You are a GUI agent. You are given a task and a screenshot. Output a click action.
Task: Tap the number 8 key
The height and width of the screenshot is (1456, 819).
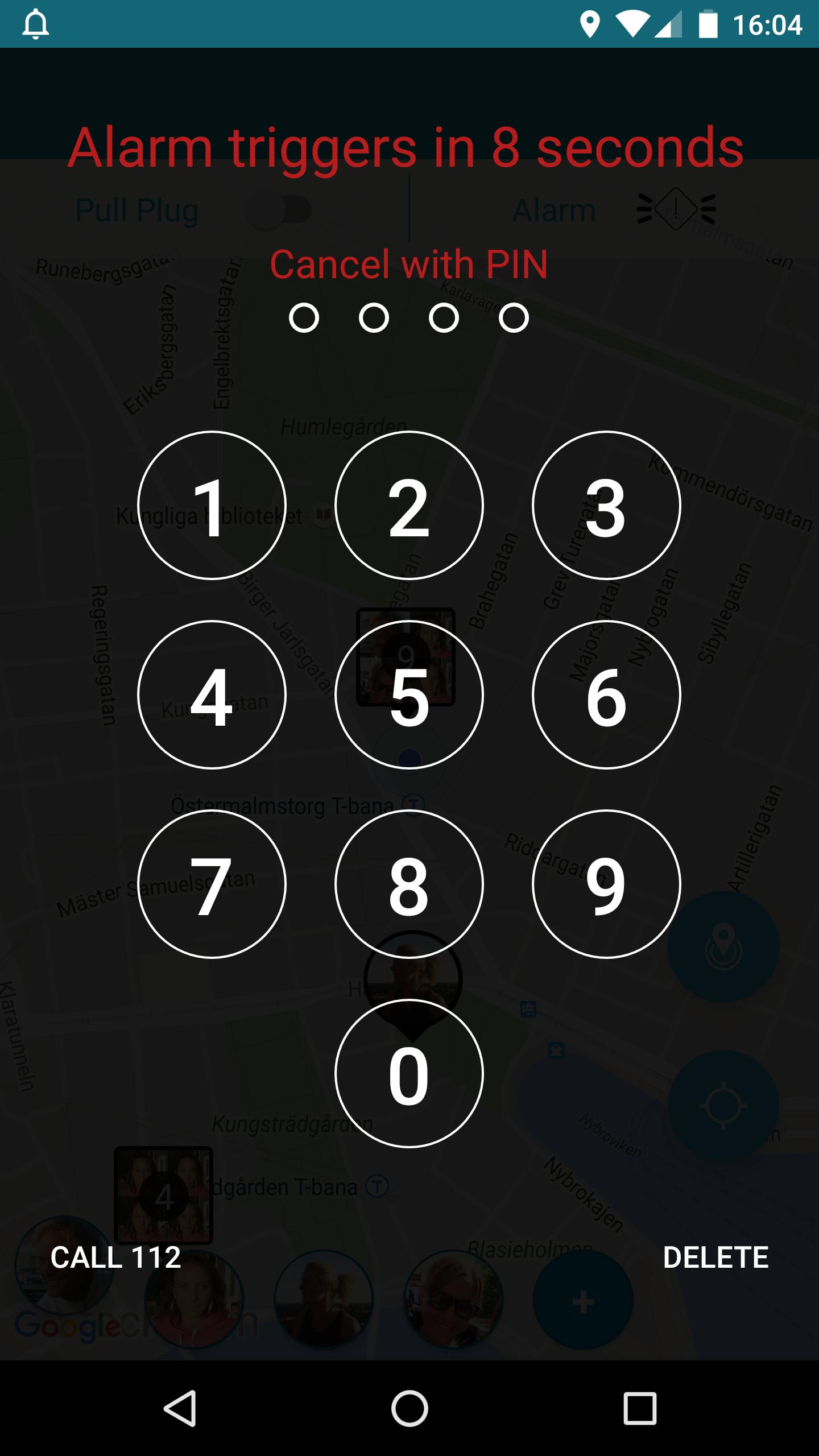(409, 884)
